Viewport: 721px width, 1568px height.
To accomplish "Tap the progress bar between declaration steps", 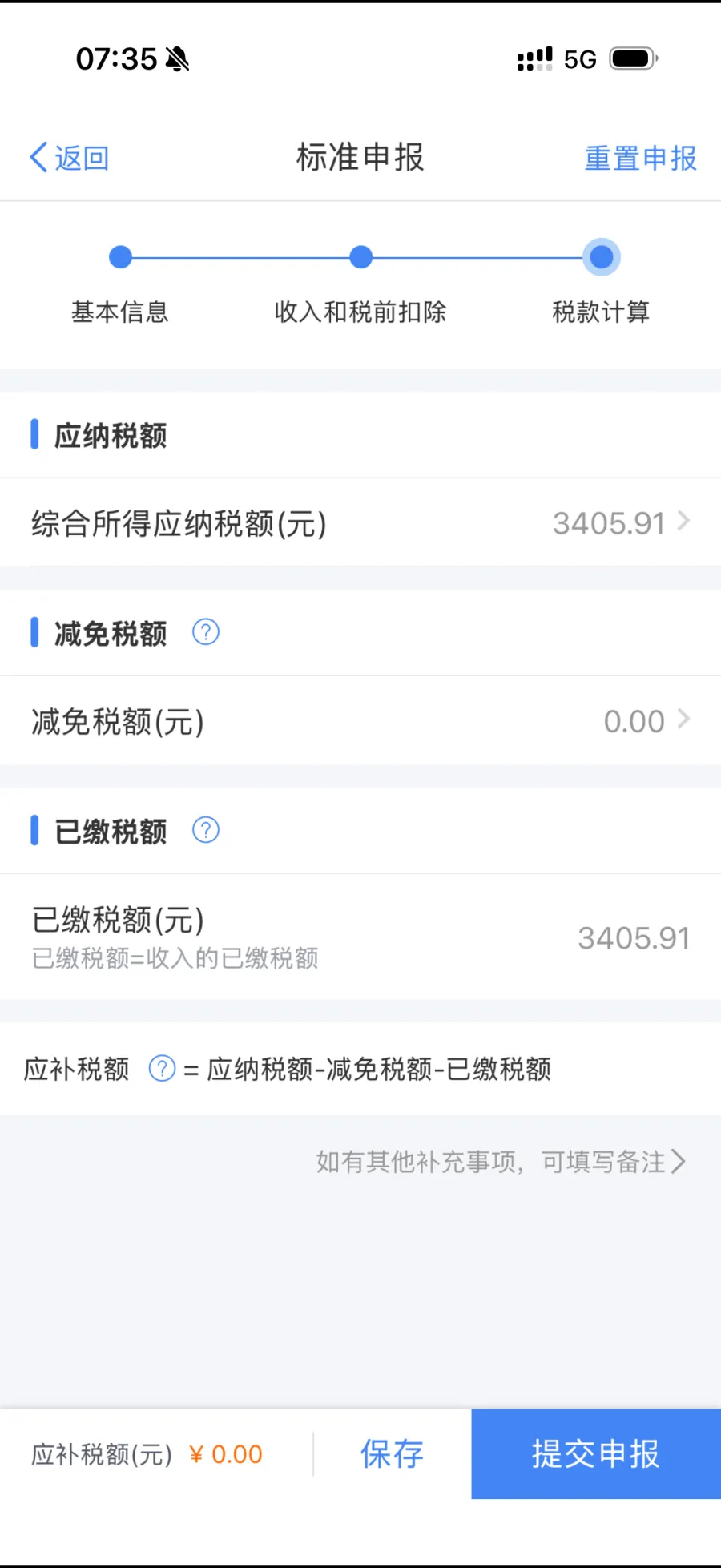I will 240,256.
